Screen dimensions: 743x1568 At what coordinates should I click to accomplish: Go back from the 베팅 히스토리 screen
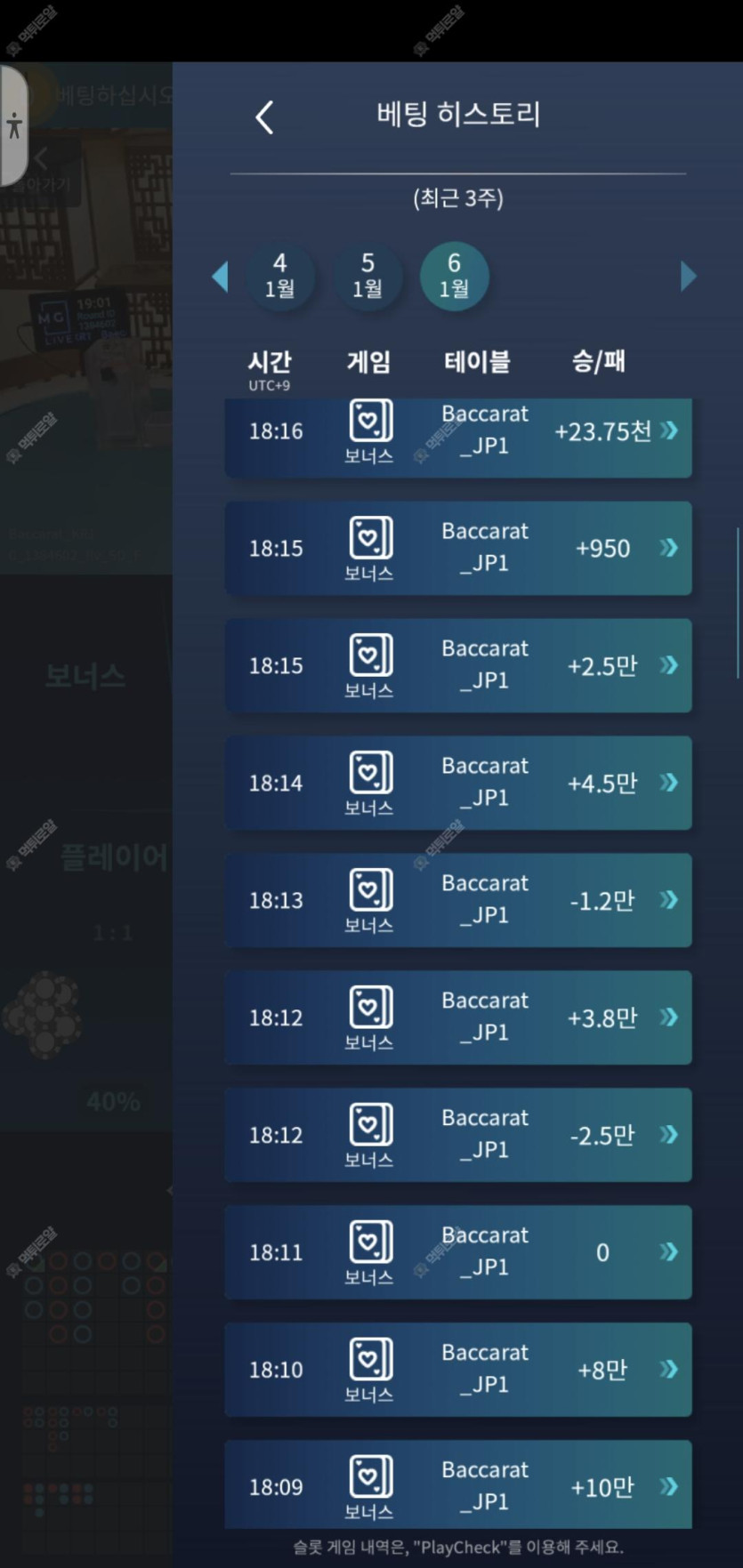(x=264, y=117)
